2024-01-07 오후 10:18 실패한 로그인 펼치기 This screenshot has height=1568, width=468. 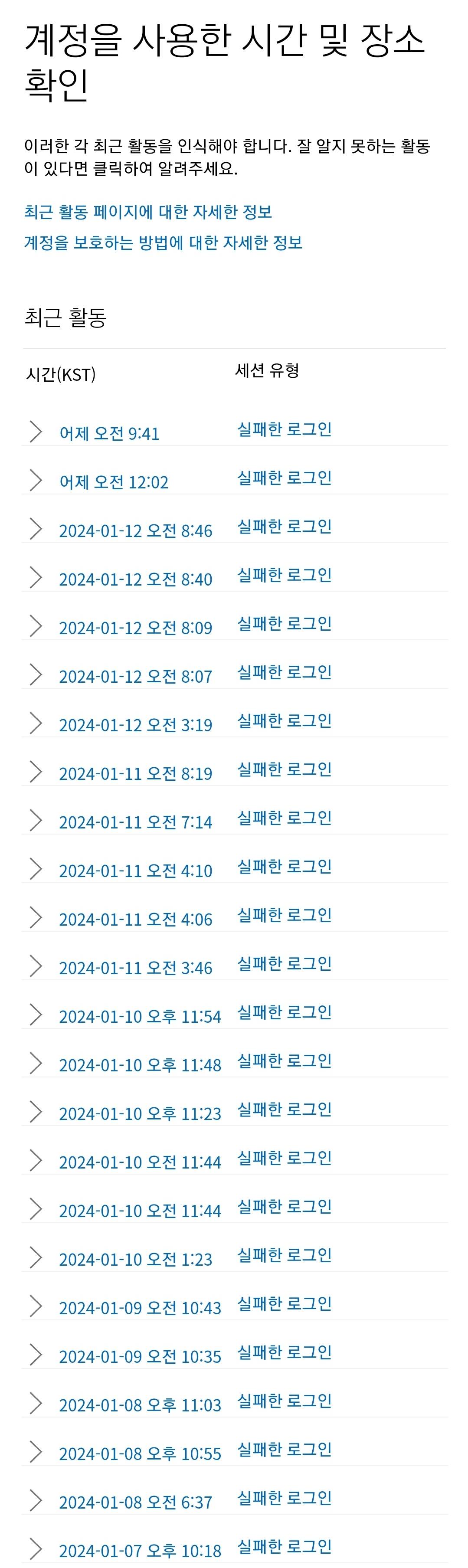[140, 1550]
